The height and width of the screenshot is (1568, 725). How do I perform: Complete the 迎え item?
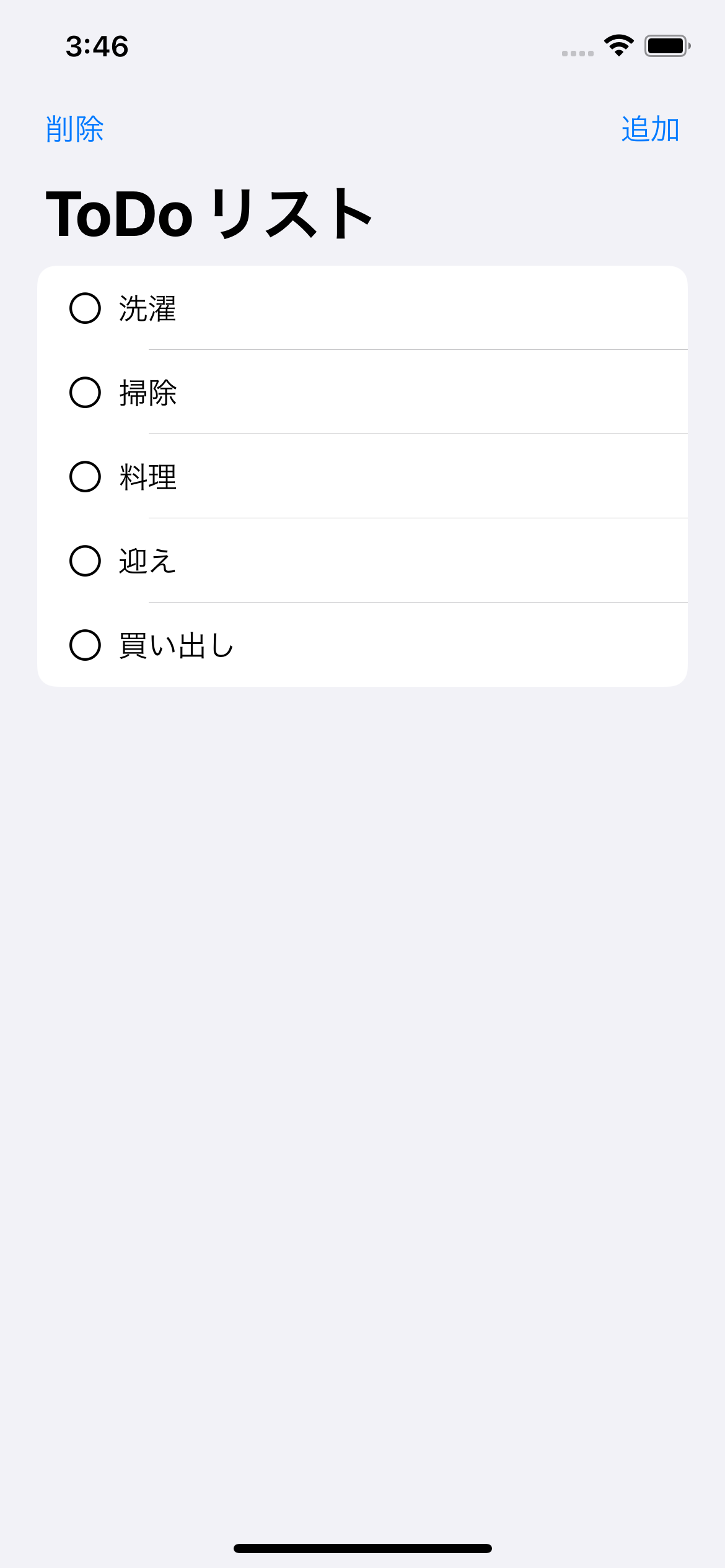tap(85, 561)
